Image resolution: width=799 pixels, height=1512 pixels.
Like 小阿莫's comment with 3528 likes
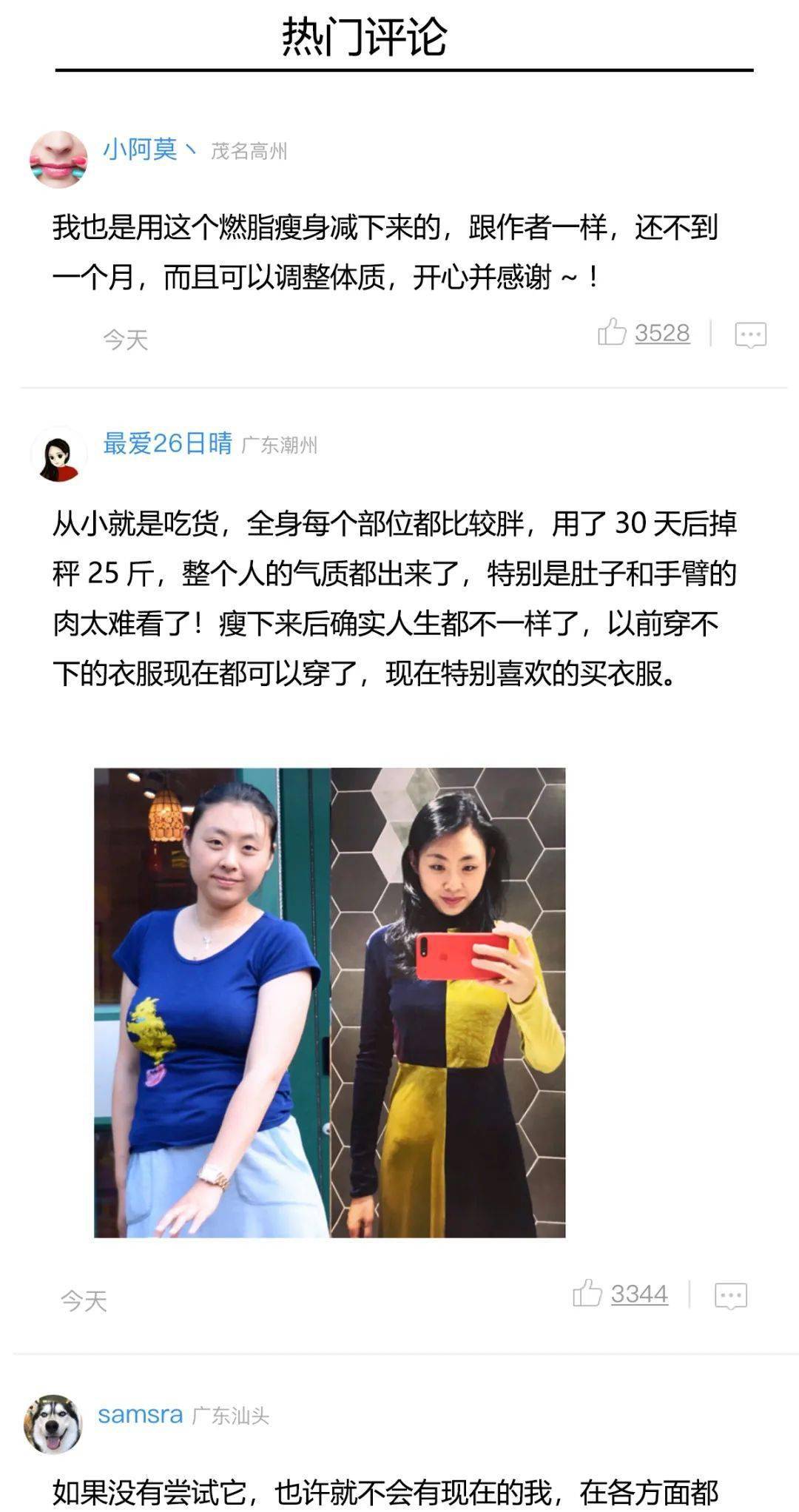point(612,332)
